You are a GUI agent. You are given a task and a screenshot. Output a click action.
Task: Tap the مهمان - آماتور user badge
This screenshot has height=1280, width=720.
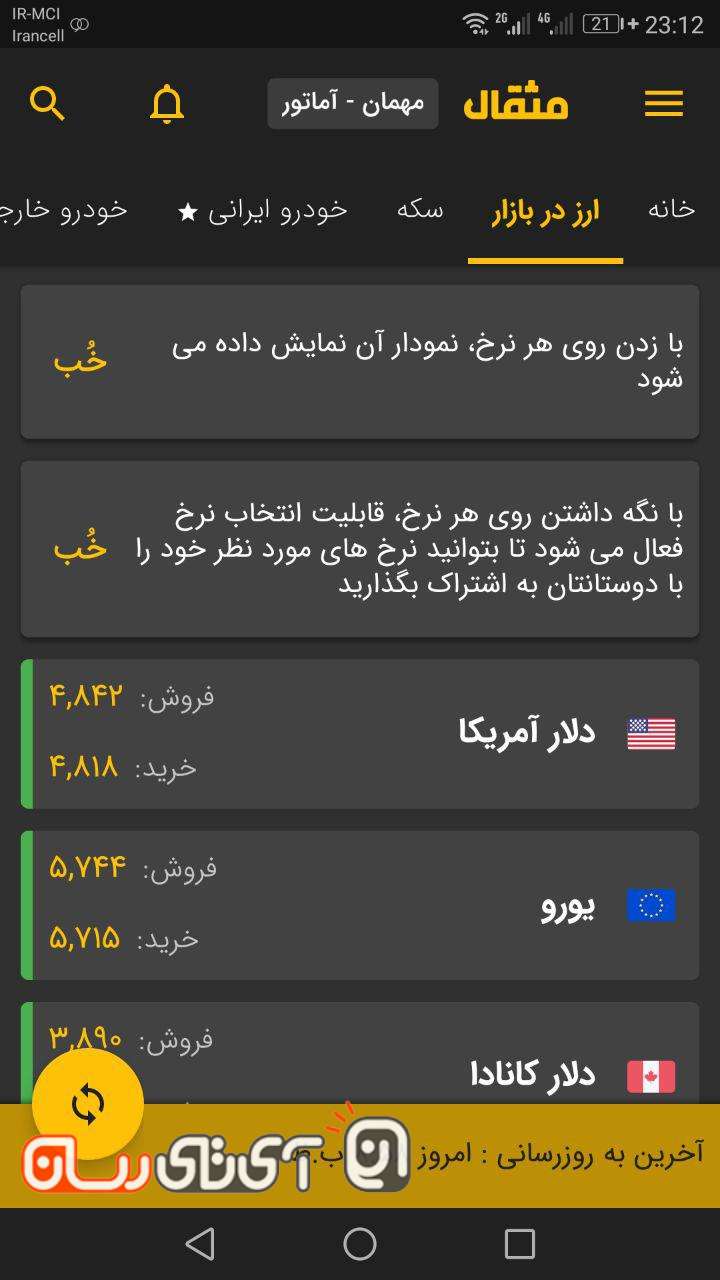[x=352, y=104]
